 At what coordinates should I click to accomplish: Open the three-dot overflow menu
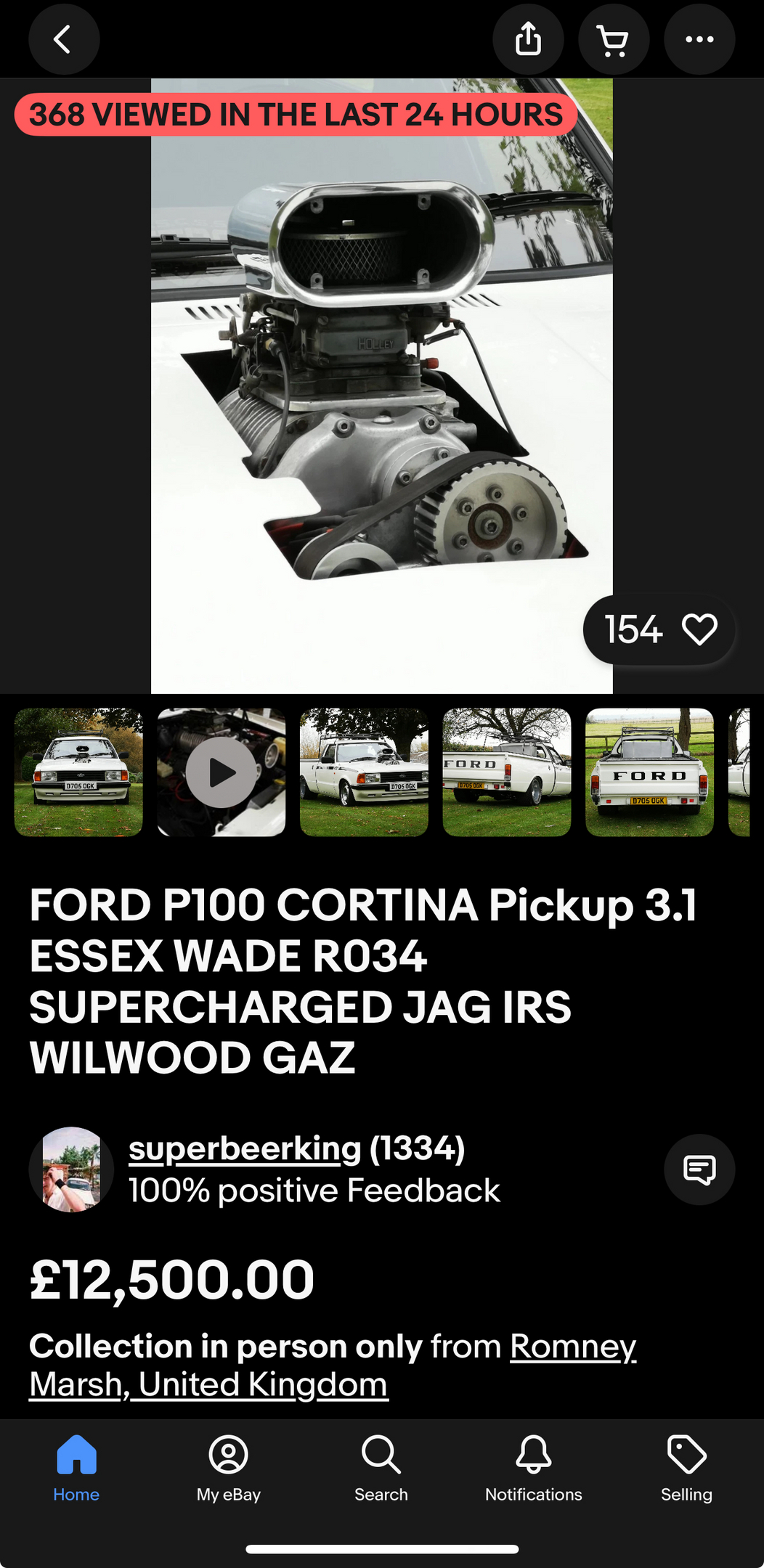tap(699, 39)
